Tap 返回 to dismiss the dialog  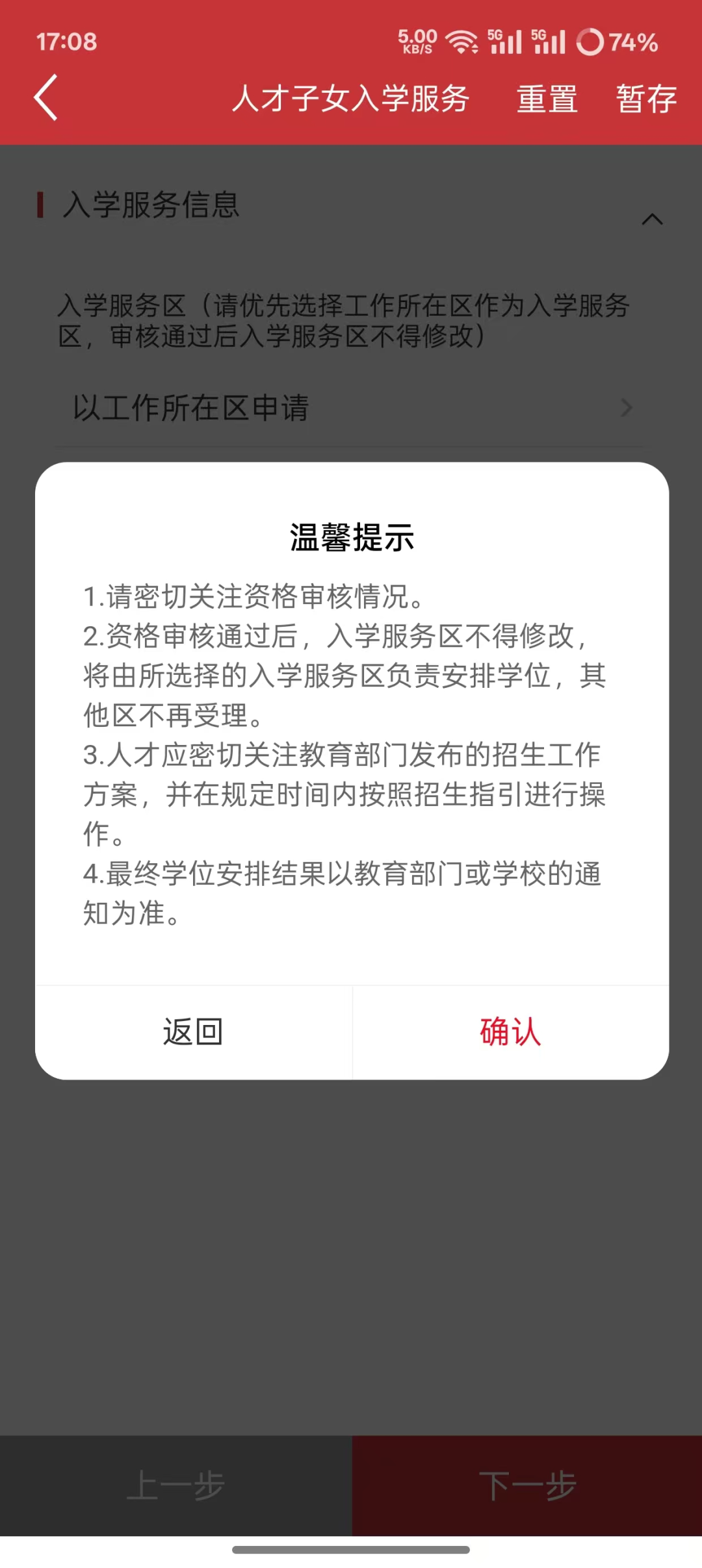pyautogui.click(x=193, y=1032)
